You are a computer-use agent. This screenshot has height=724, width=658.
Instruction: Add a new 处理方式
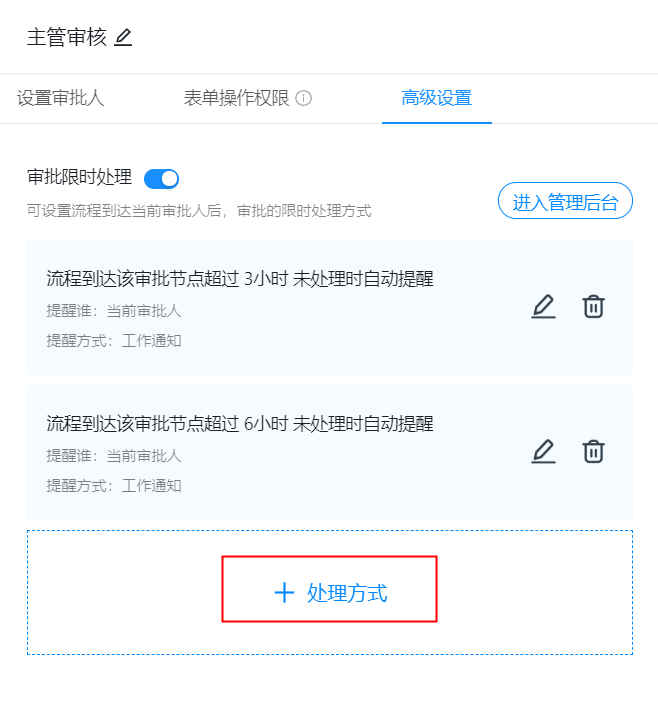tap(329, 593)
